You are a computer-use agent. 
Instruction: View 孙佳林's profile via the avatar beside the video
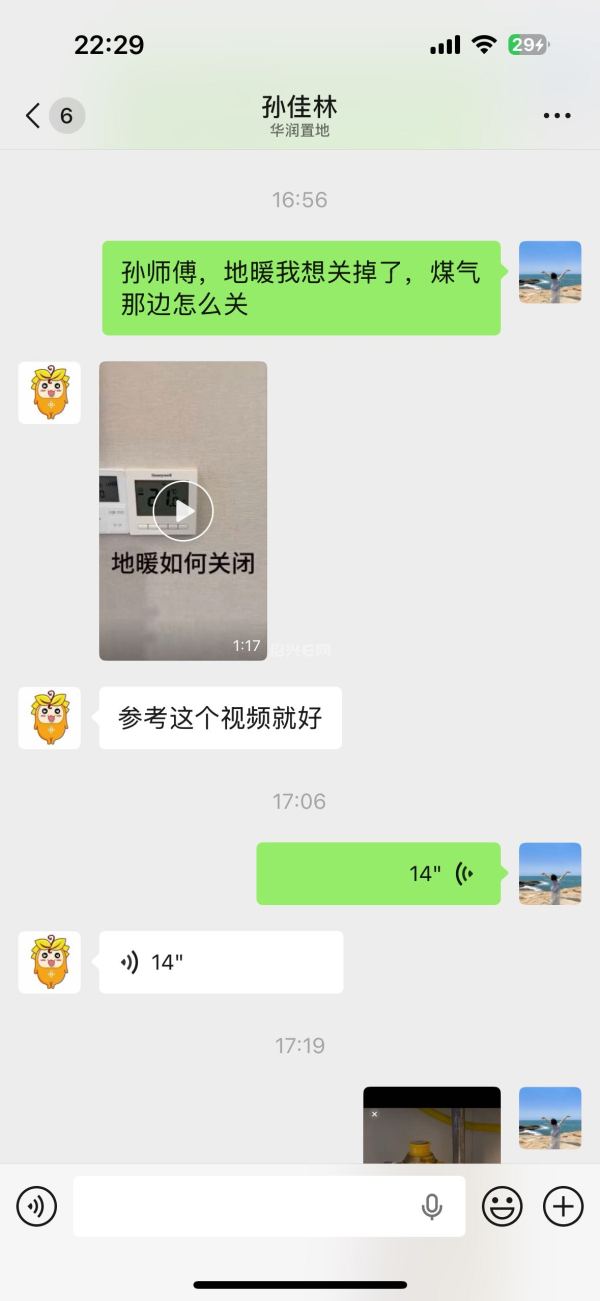point(49,393)
